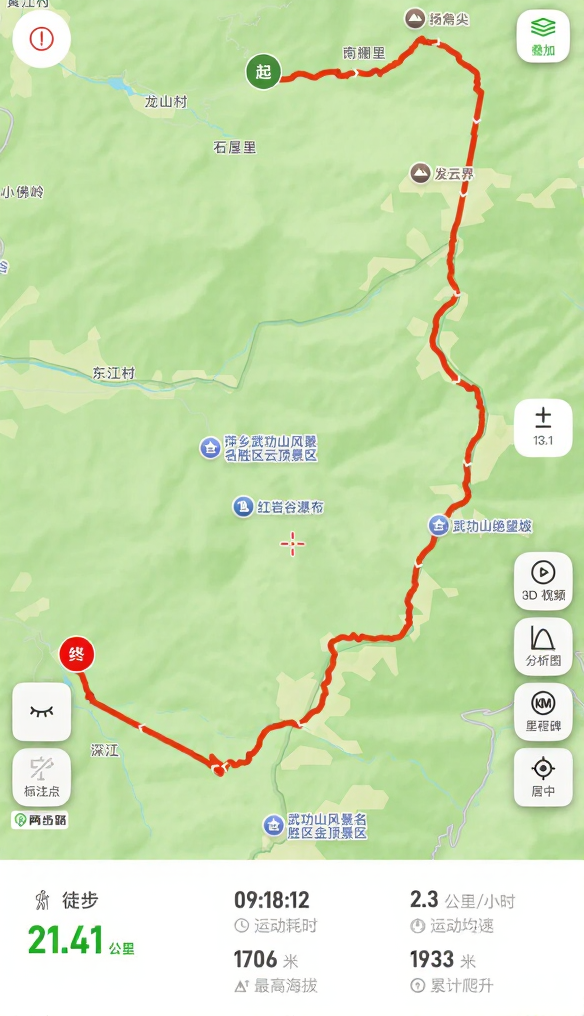Tap the green 起 start marker

pyautogui.click(x=263, y=71)
